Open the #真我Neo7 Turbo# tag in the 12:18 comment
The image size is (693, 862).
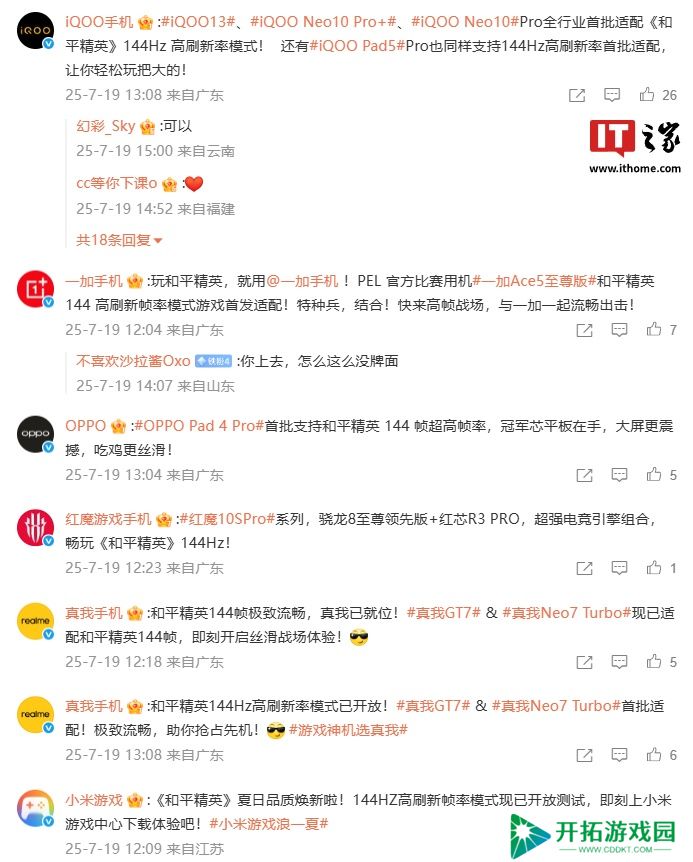[565, 612]
